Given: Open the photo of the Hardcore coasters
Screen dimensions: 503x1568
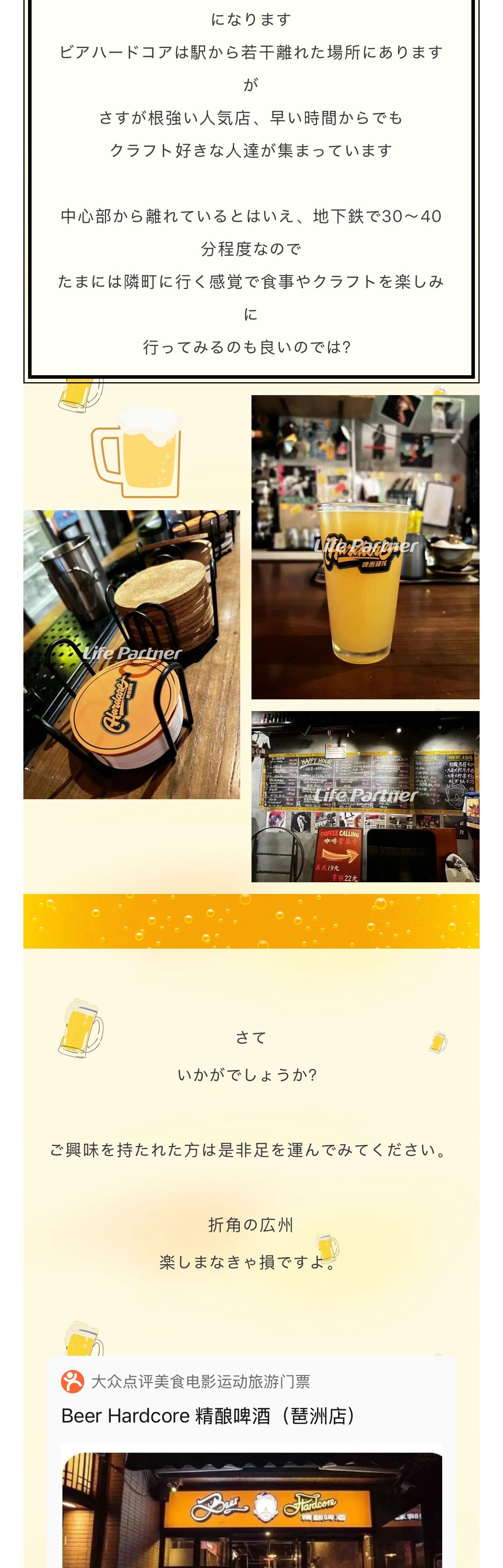Looking at the screenshot, I should click(131, 655).
